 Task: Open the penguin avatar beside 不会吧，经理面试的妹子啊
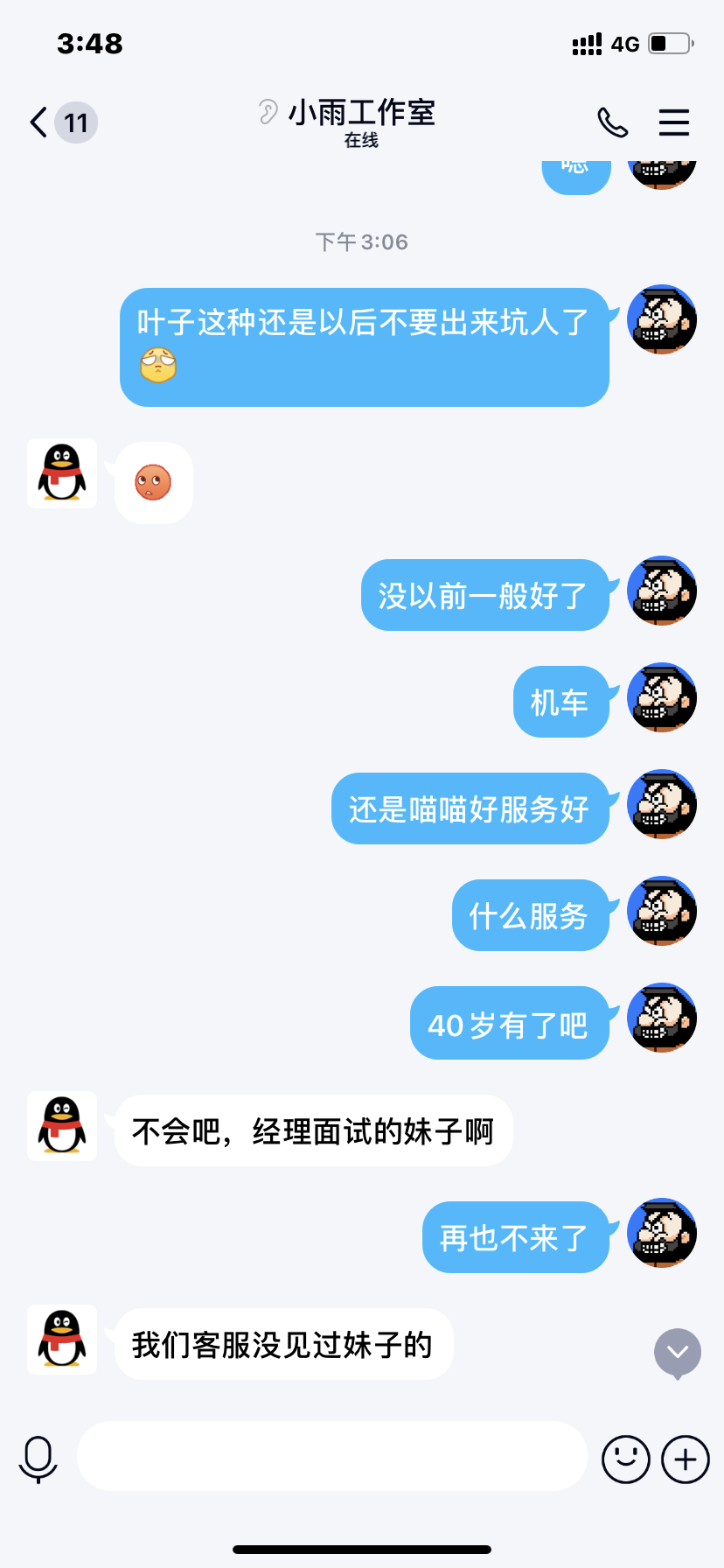62,1126
